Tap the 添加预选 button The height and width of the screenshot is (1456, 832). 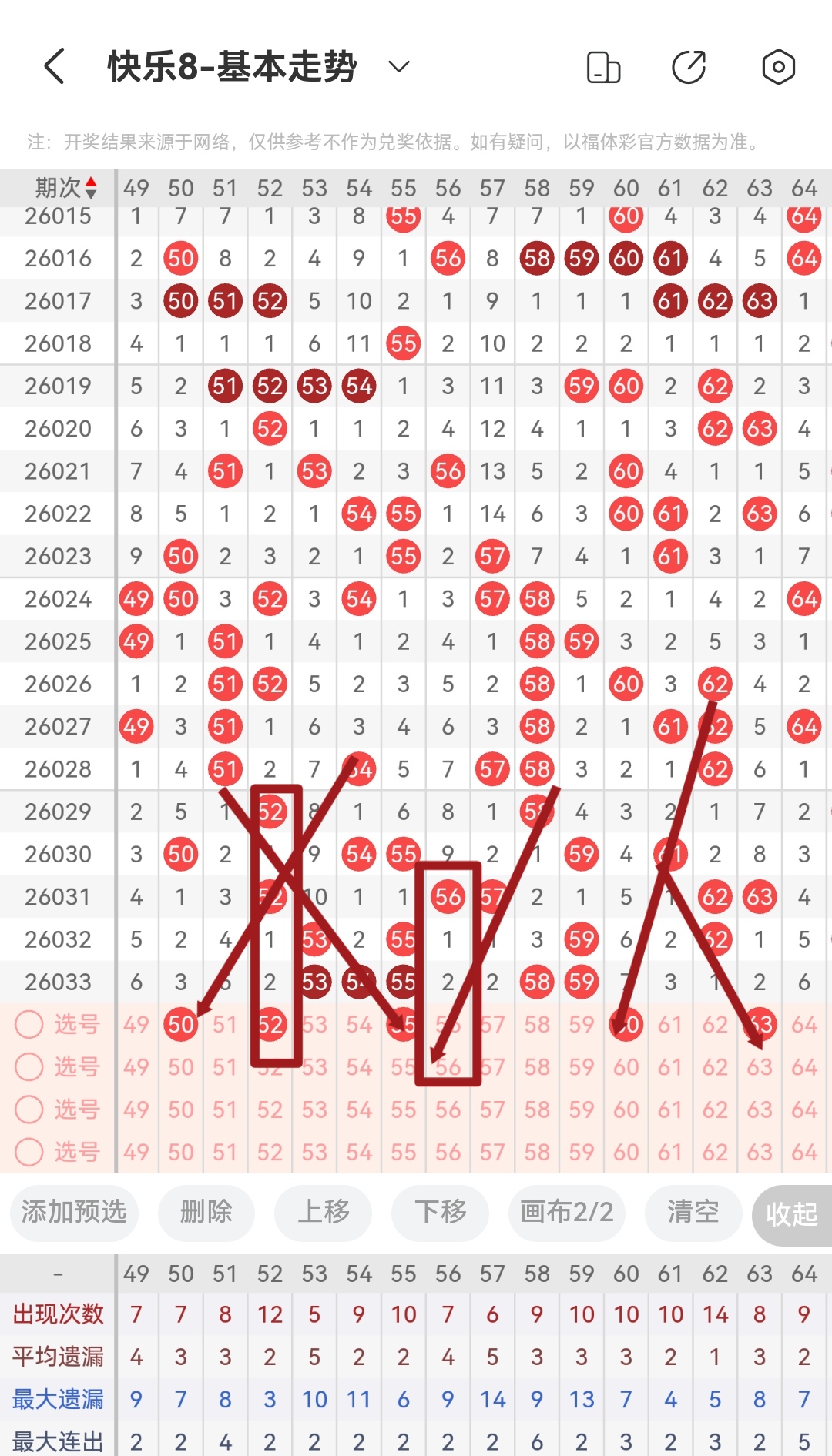click(74, 1213)
